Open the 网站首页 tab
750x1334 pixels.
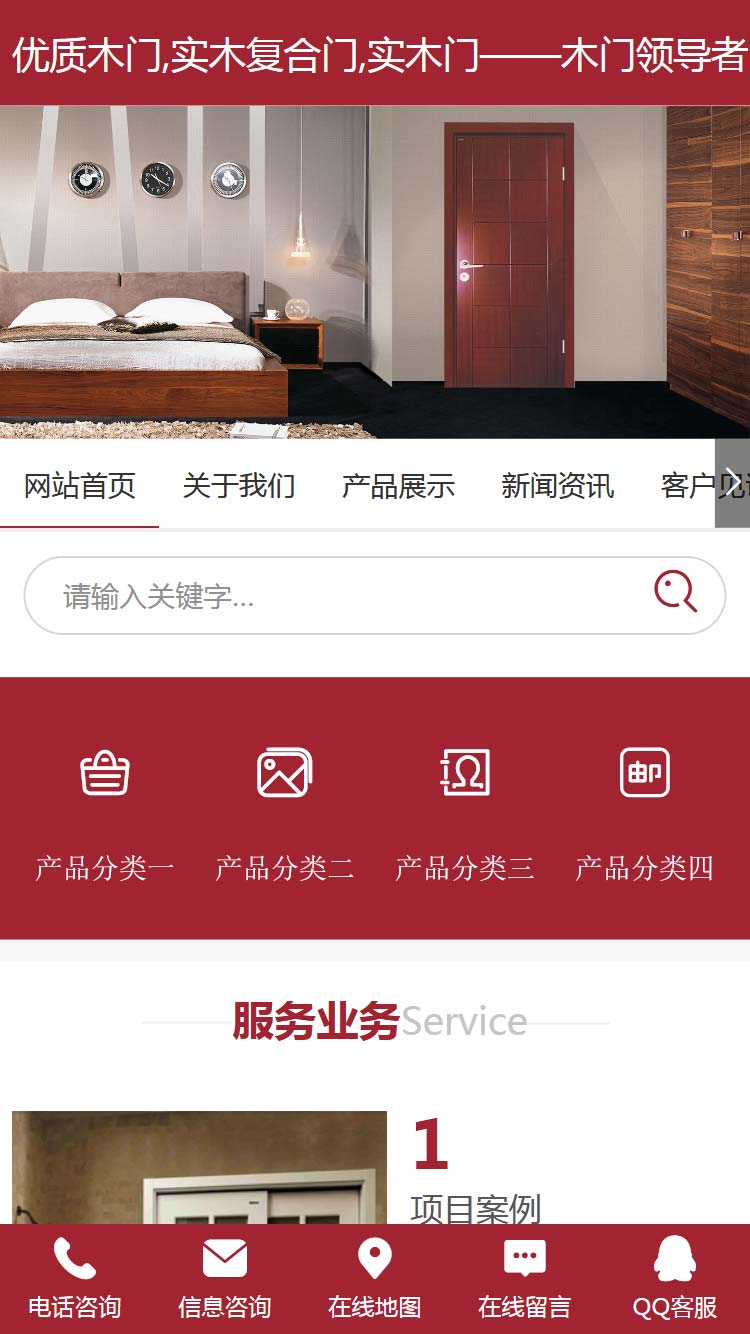pyautogui.click(x=80, y=486)
